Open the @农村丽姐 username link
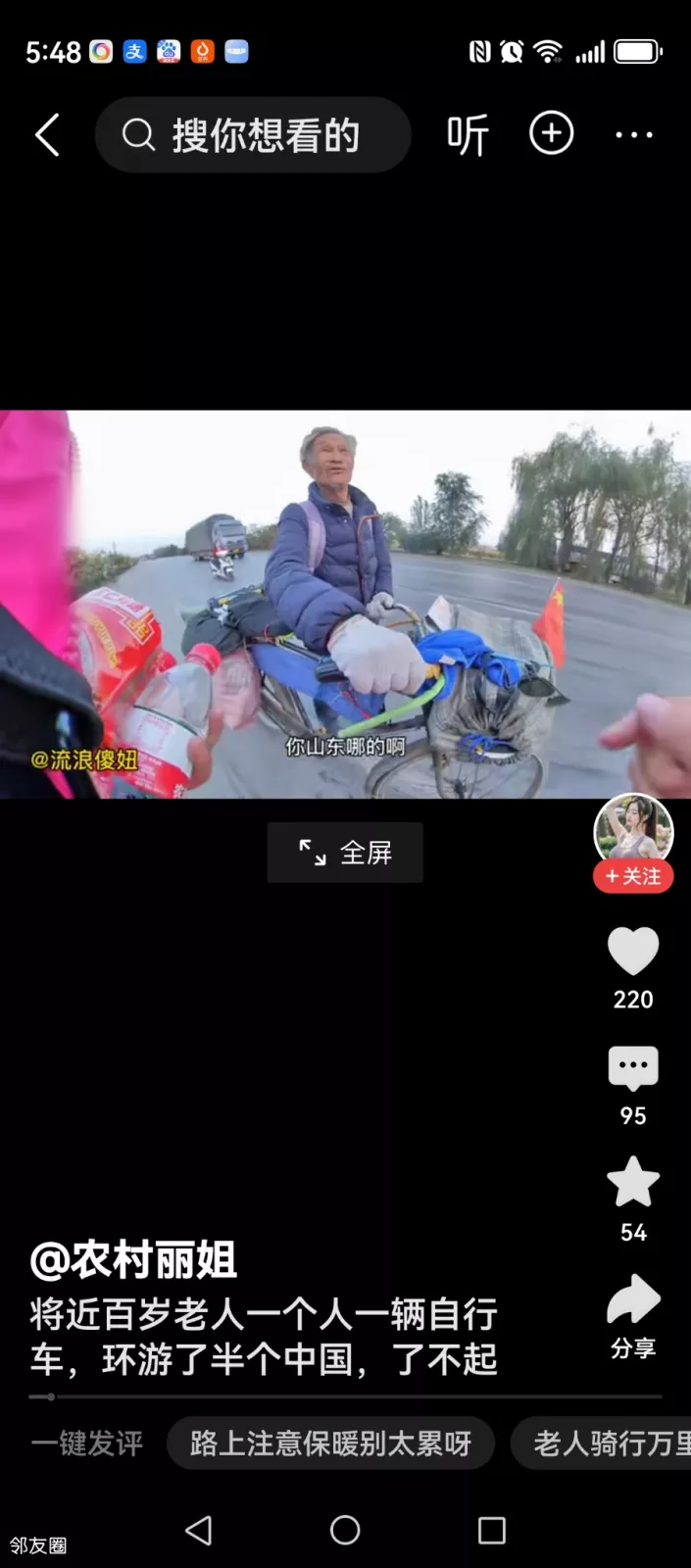Viewport: 691px width, 1568px height. [x=134, y=1260]
